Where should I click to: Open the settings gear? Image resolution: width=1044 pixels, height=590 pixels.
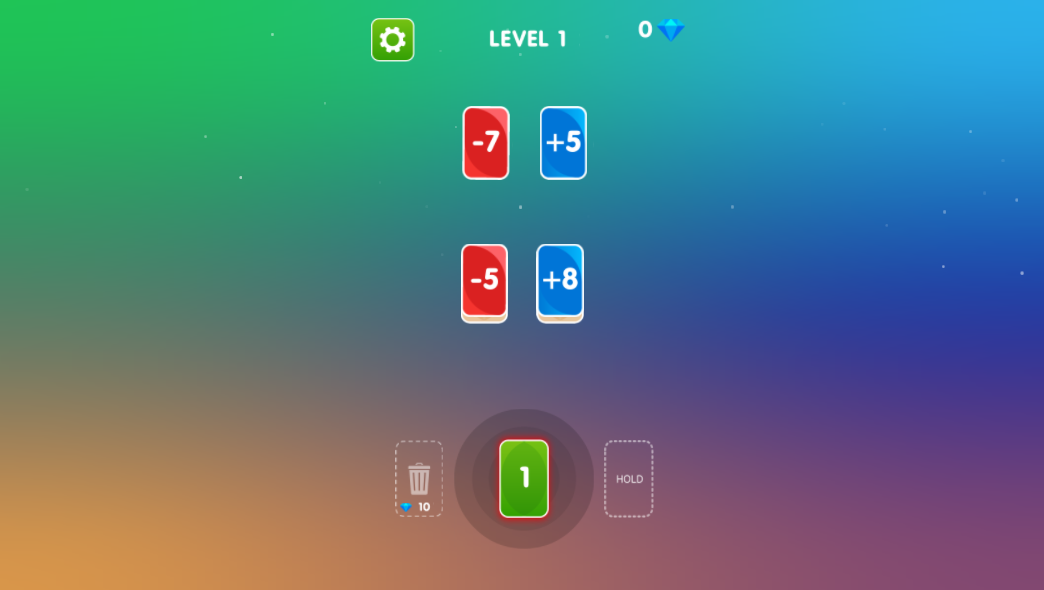[392, 40]
